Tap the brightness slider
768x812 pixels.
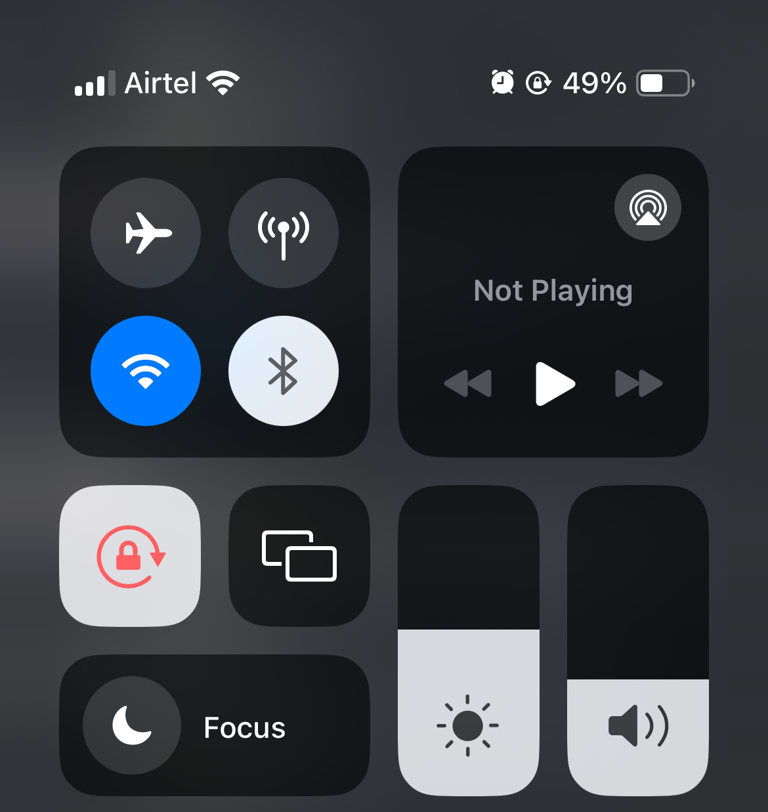pyautogui.click(x=468, y=640)
